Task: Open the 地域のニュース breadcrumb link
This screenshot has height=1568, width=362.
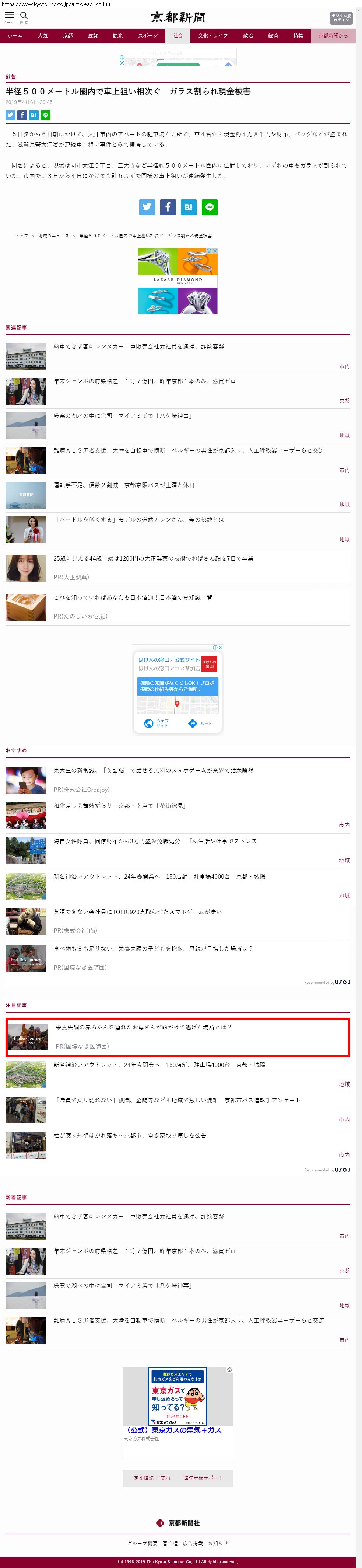Action: 53,236
